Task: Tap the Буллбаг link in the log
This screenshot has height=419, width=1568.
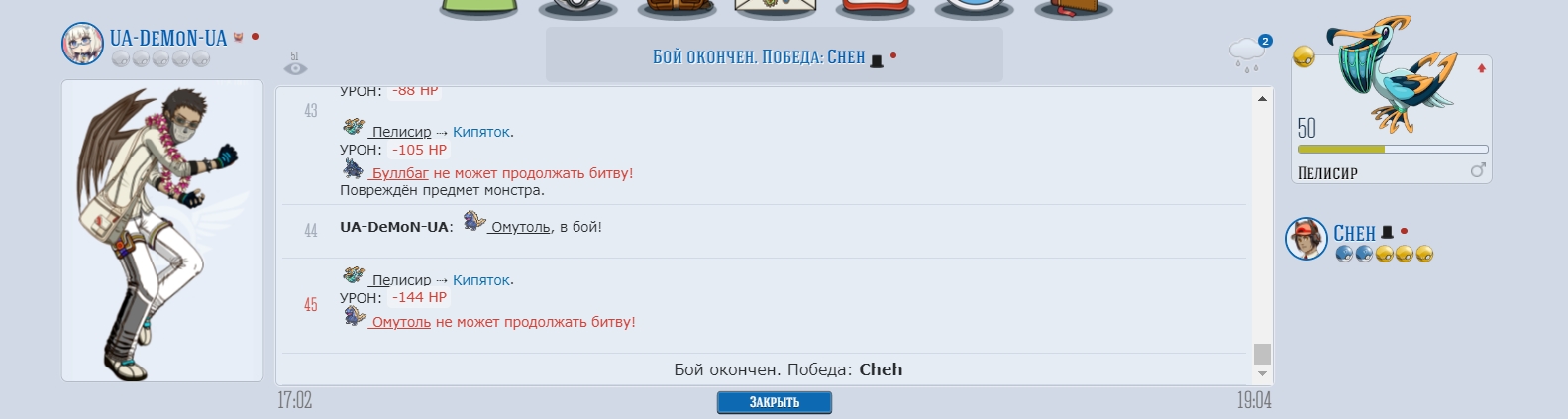Action: 400,173
